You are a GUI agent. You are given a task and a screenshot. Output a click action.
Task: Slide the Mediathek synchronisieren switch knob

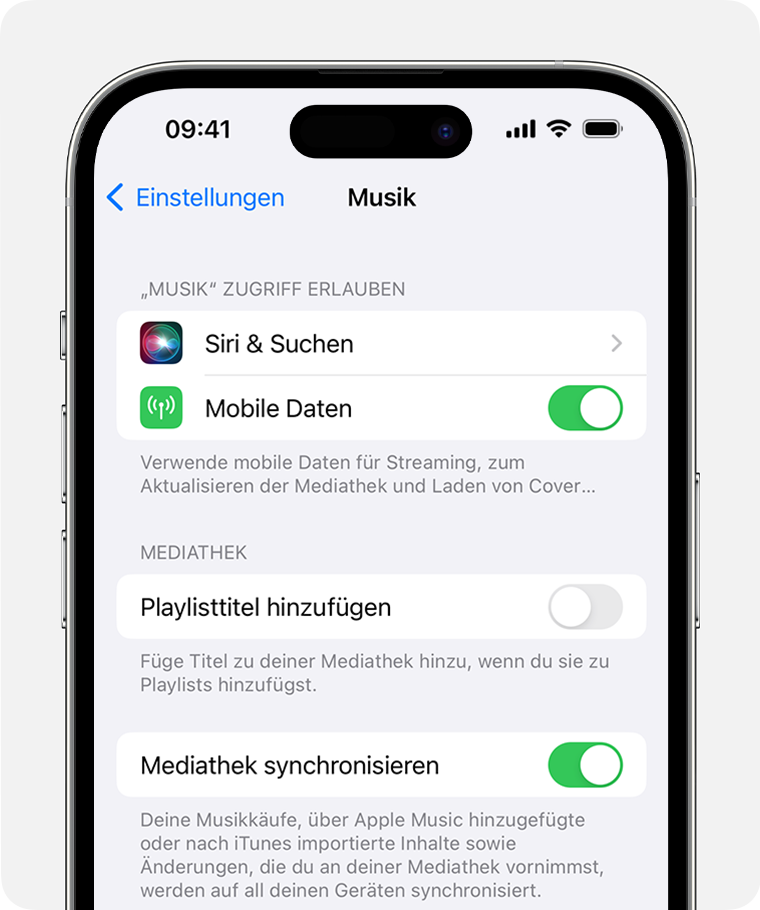tap(601, 765)
